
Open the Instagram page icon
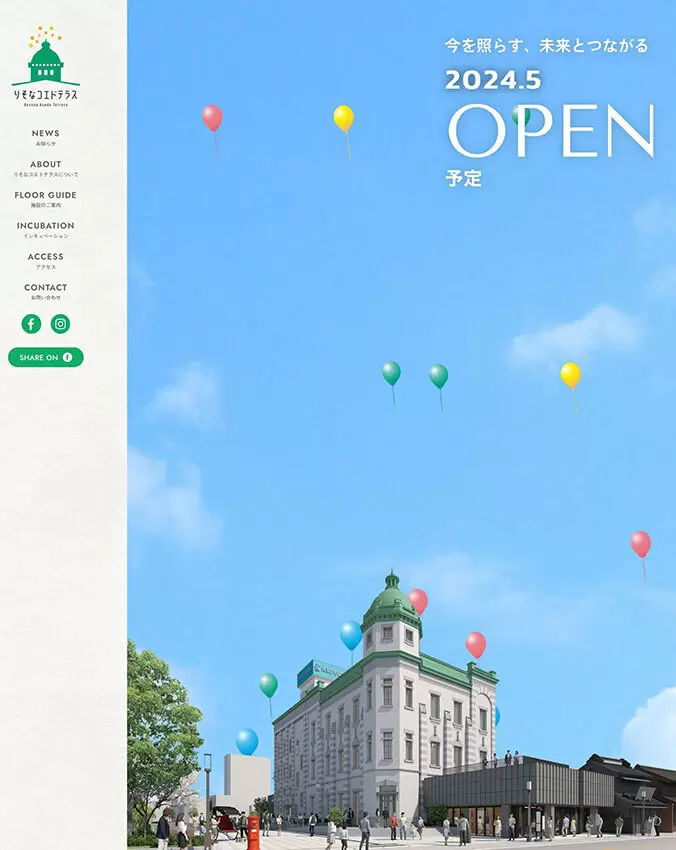pyautogui.click(x=60, y=324)
